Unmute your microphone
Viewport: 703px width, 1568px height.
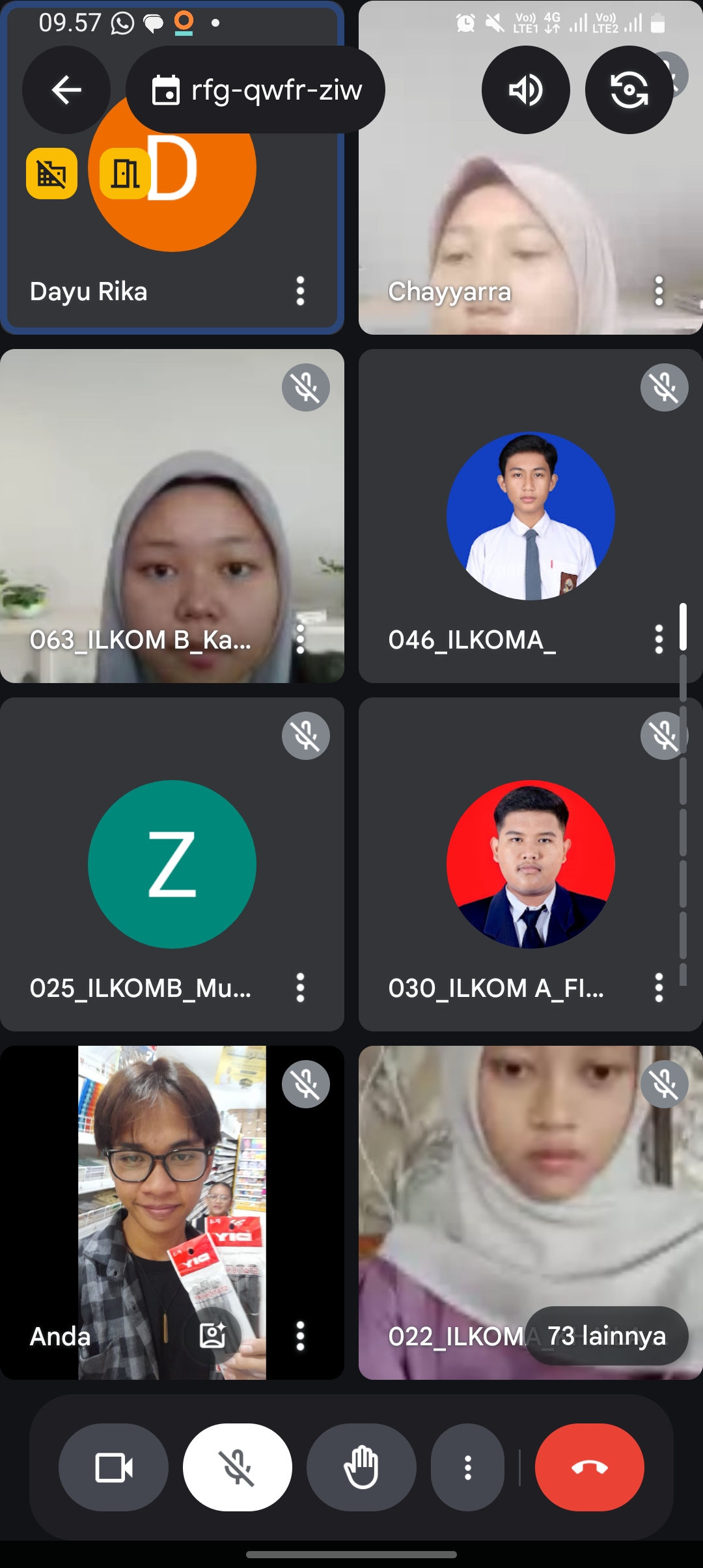pos(238,1468)
